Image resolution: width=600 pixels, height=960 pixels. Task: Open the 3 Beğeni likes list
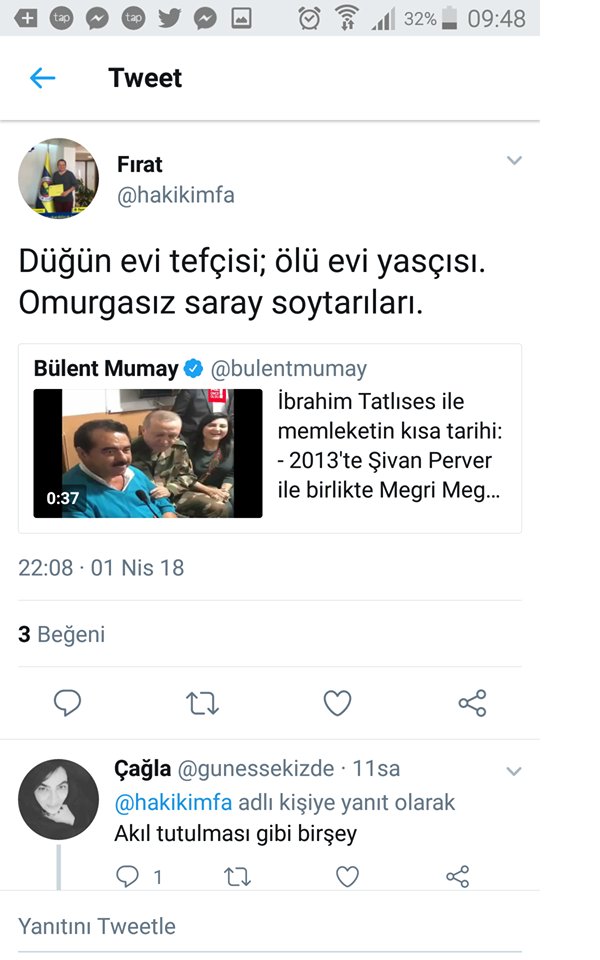coord(61,634)
